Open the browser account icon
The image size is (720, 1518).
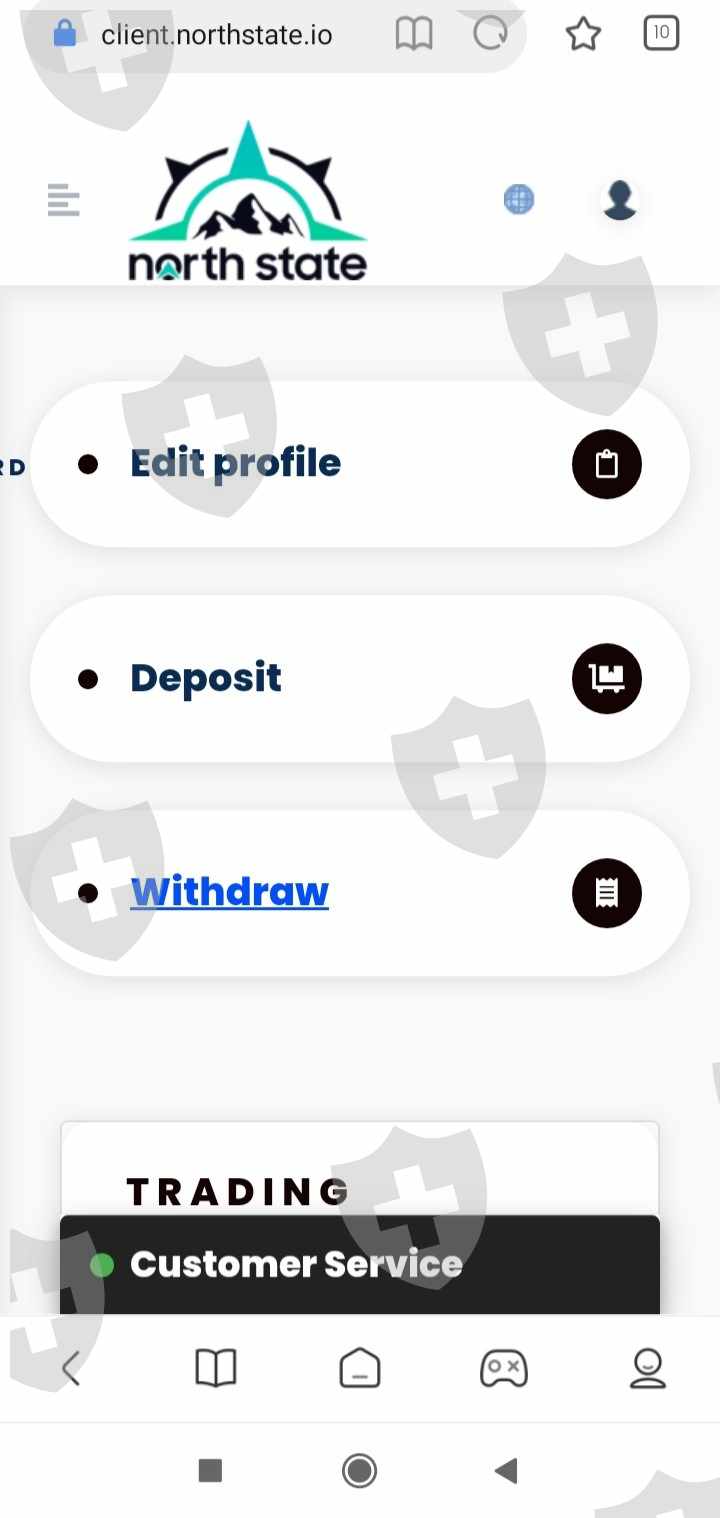(x=648, y=1368)
